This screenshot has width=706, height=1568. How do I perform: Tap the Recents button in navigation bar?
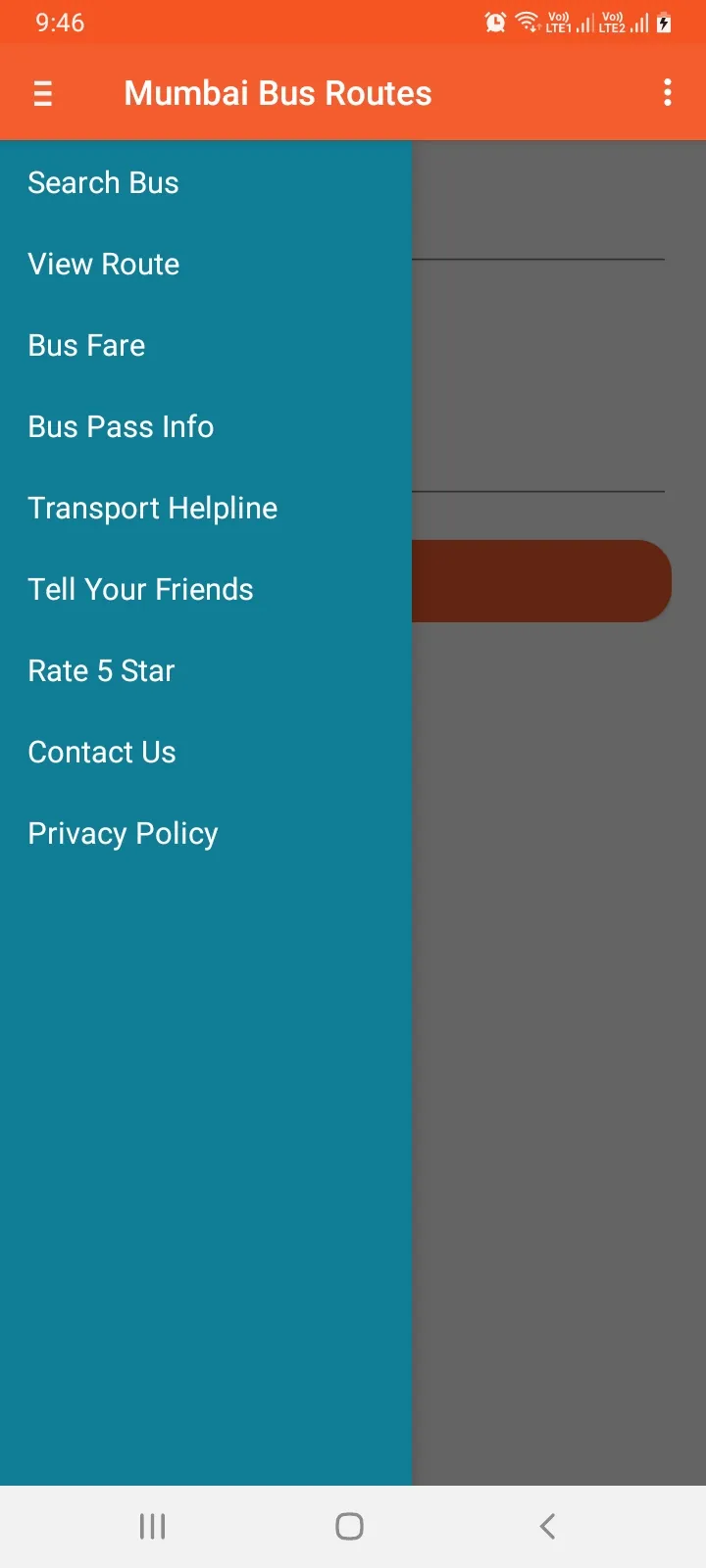(x=152, y=1525)
